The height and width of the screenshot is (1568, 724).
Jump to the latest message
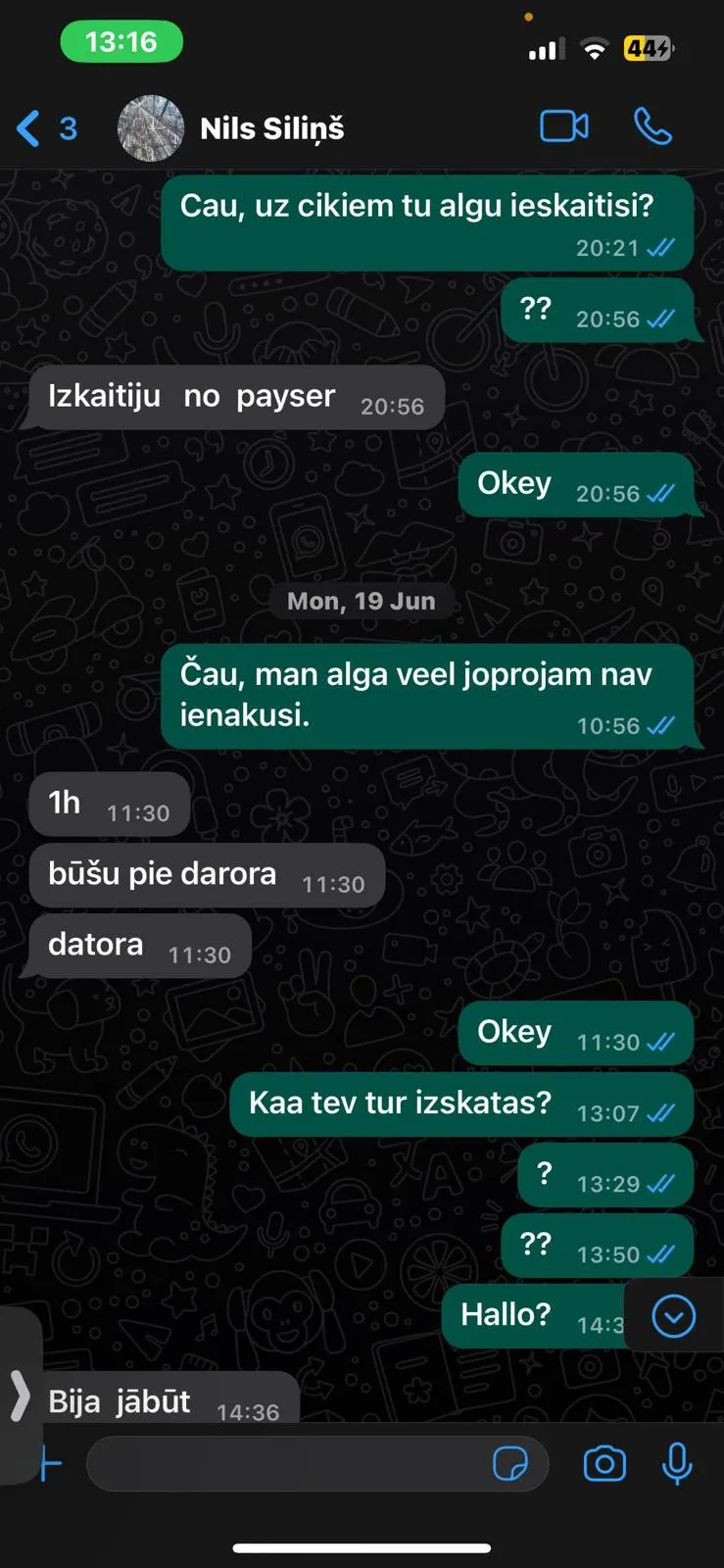(674, 1316)
